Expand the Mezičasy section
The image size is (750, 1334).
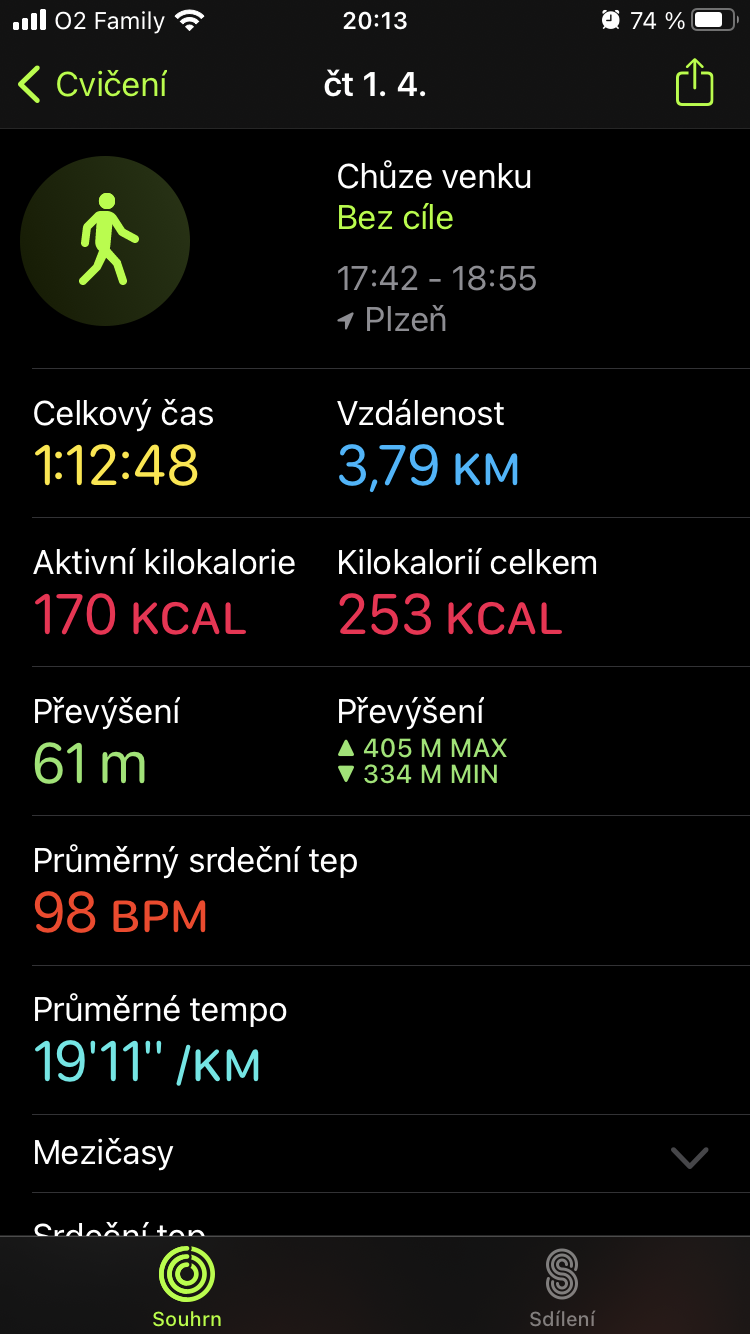pyautogui.click(x=375, y=1154)
